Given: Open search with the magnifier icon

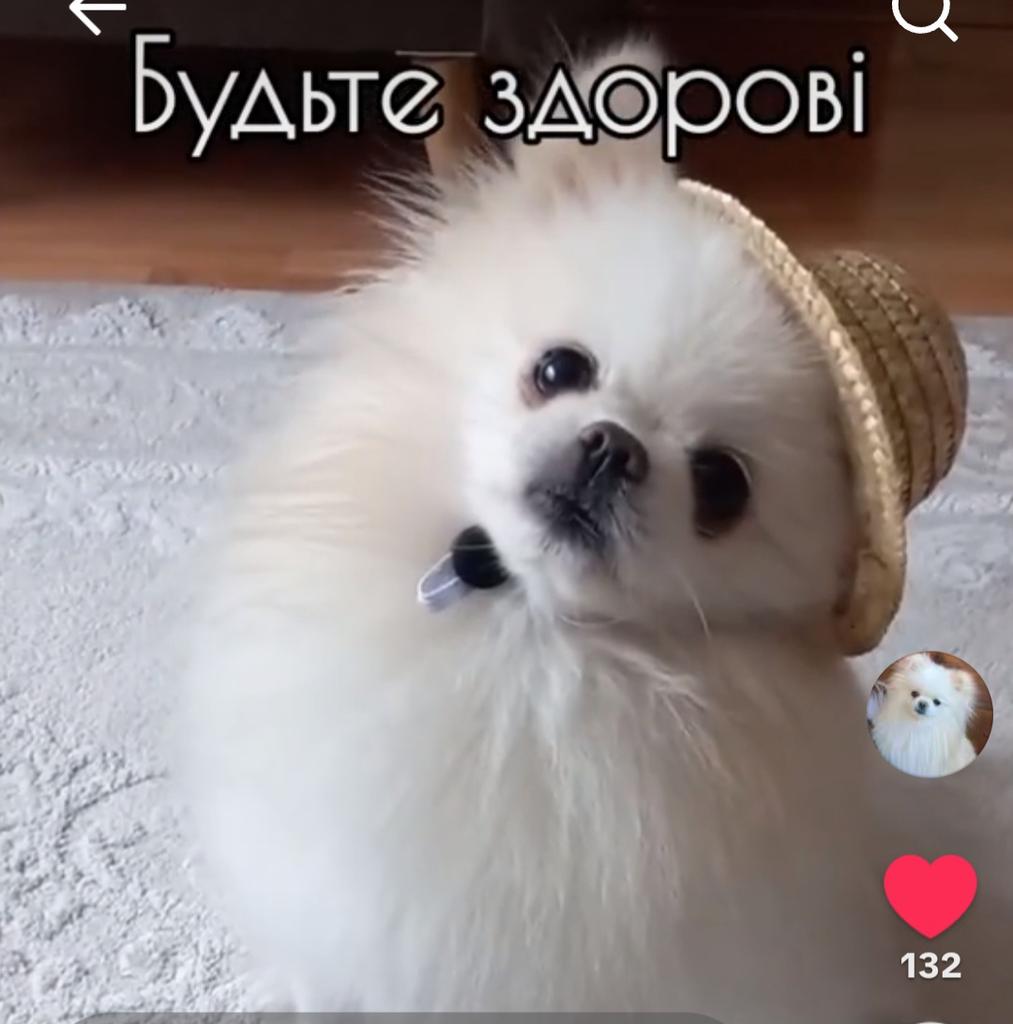Looking at the screenshot, I should [925, 14].
